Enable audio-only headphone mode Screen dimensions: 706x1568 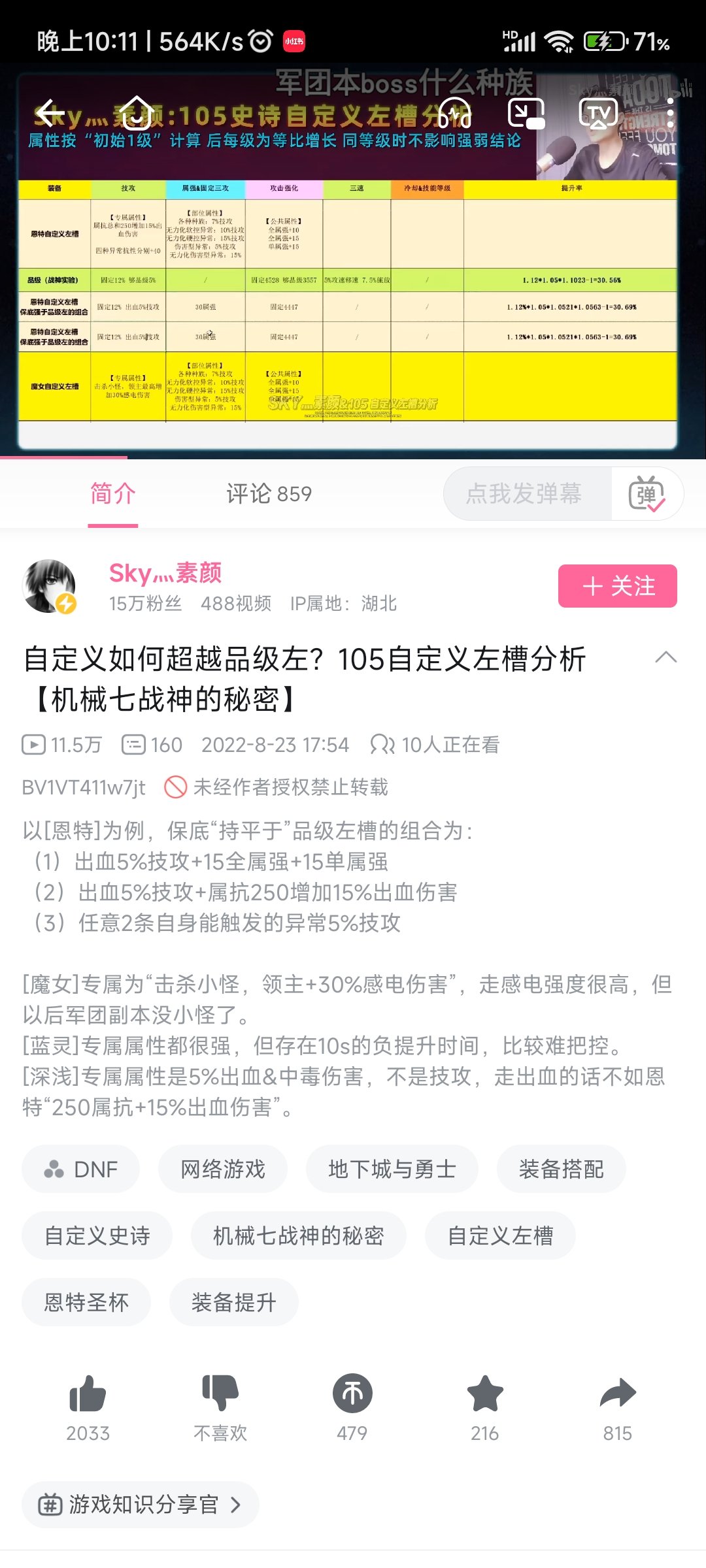455,114
